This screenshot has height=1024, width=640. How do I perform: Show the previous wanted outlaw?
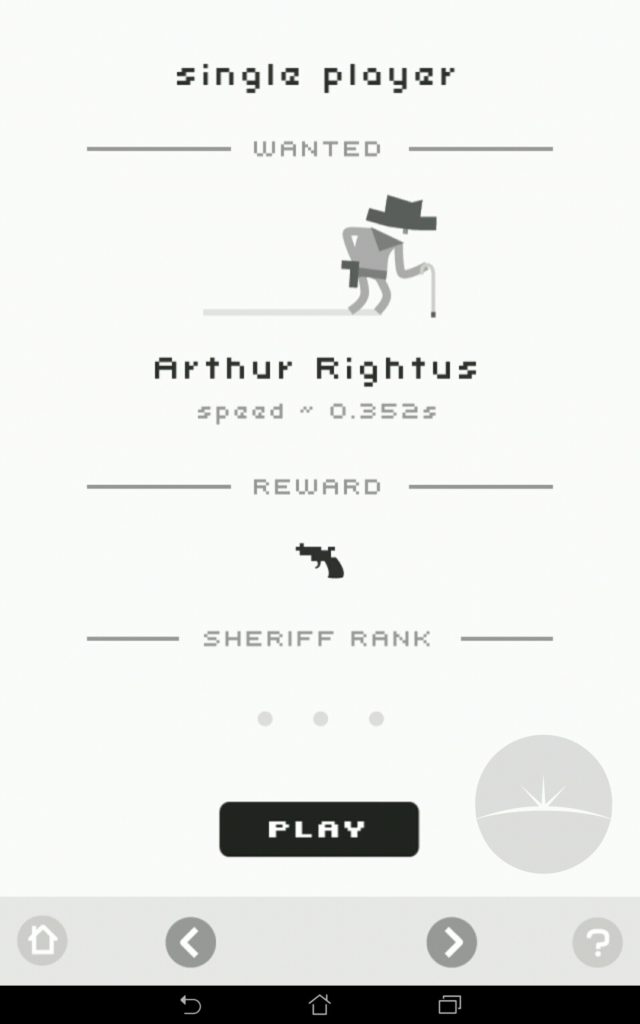191,942
